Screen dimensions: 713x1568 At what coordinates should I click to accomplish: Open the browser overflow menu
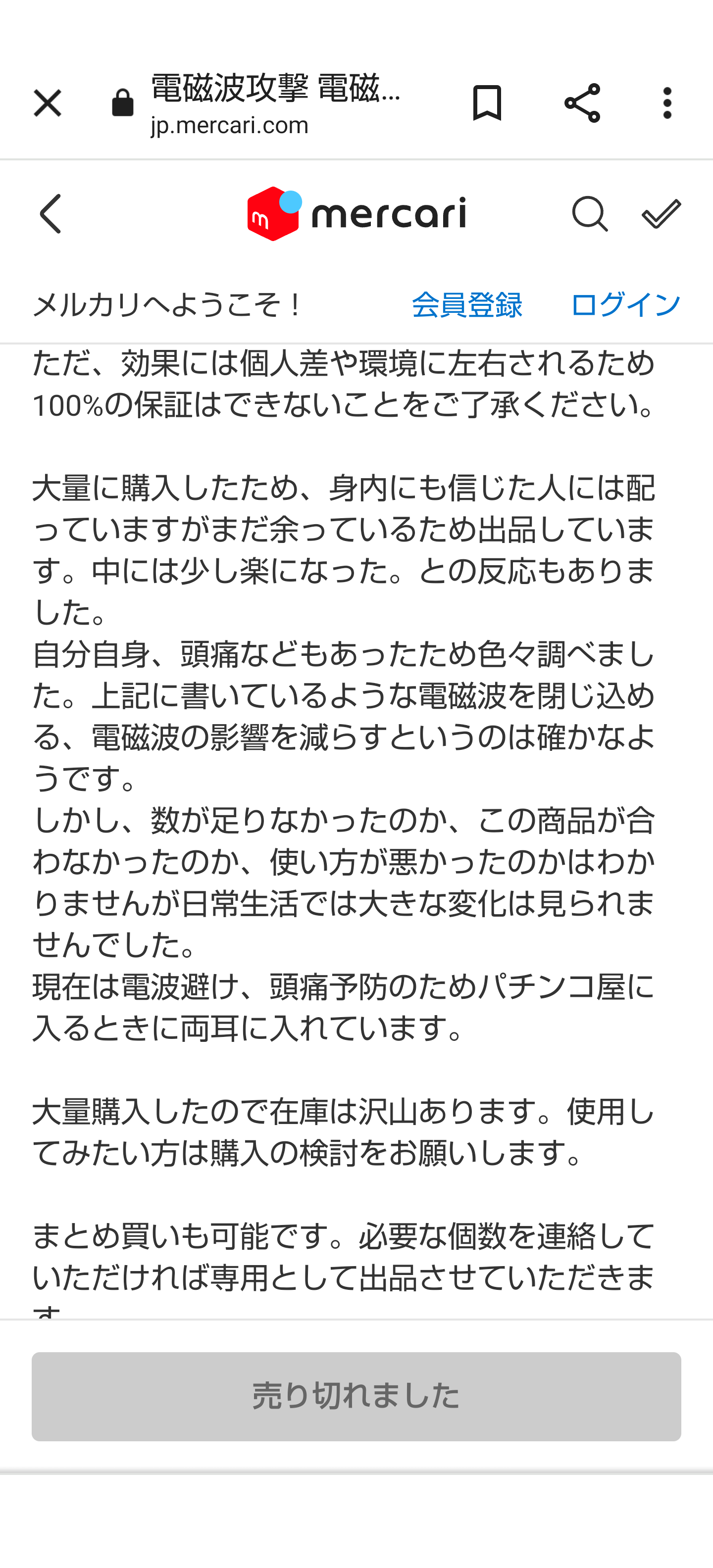(x=667, y=103)
